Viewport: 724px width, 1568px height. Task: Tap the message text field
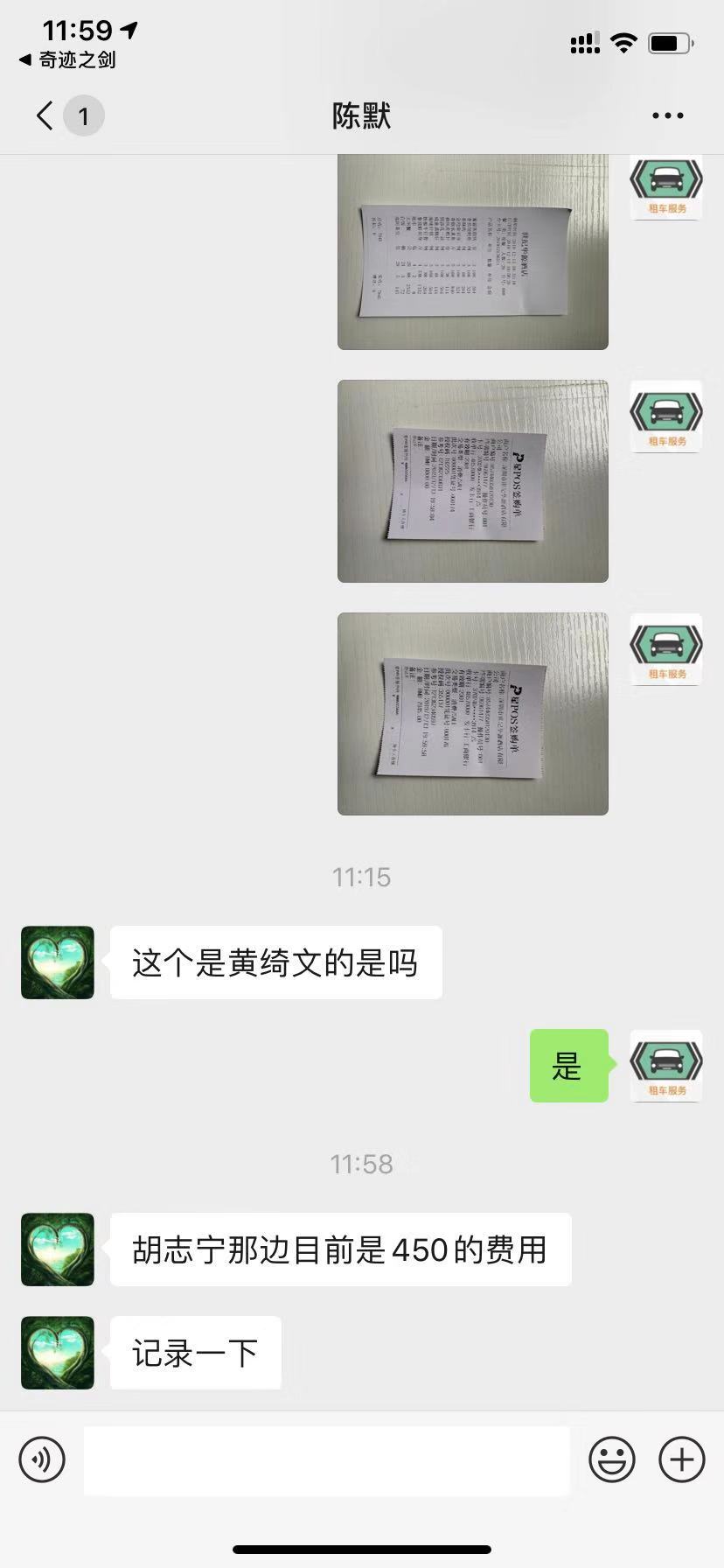coord(326,1459)
